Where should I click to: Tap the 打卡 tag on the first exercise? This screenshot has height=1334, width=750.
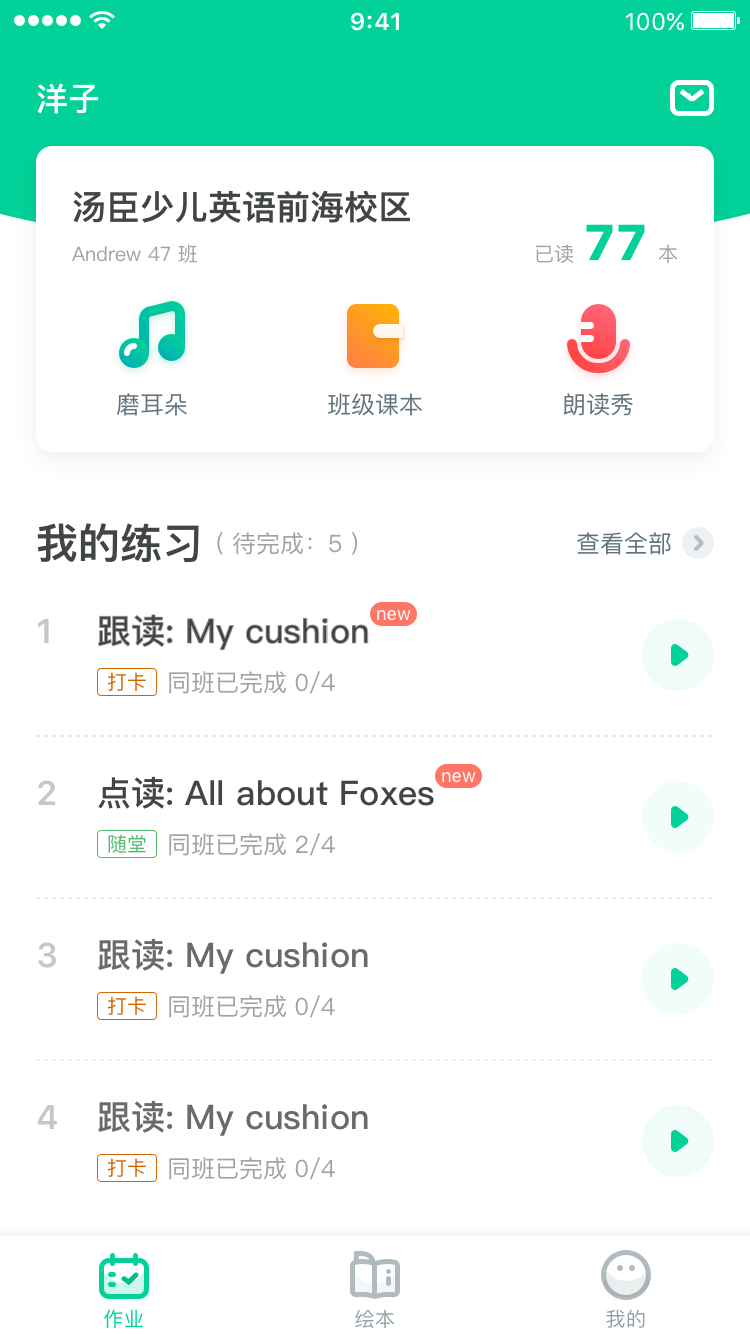click(126, 682)
